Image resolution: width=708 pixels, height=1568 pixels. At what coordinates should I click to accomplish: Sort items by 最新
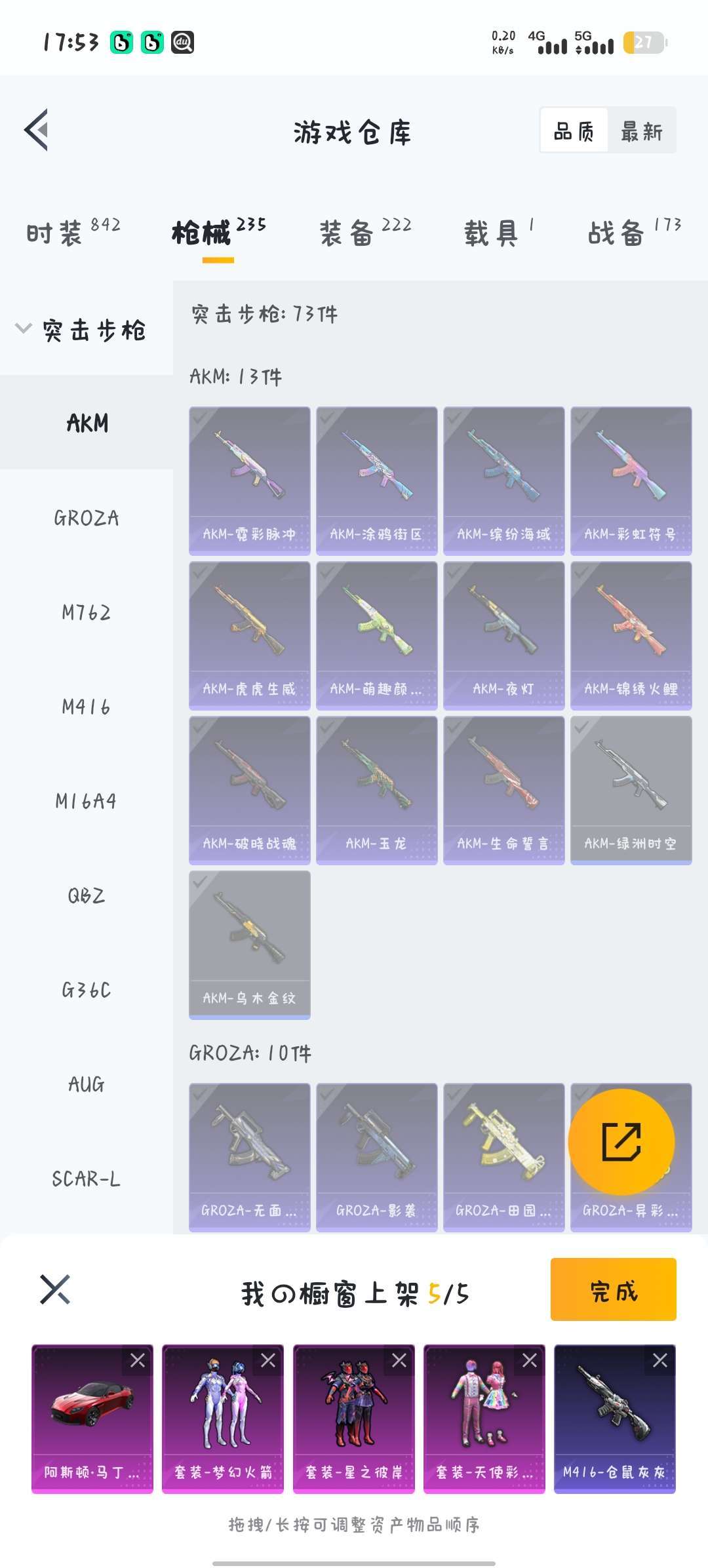pyautogui.click(x=641, y=132)
